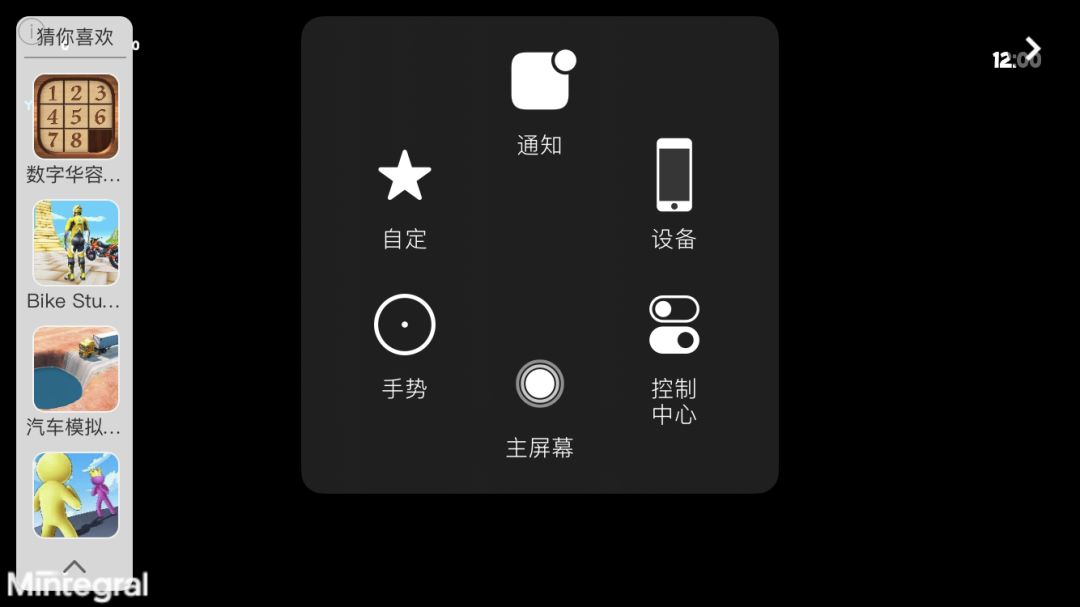The image size is (1080, 607).
Task: Open the 汽车模拟 car simulator game
Action: pyautogui.click(x=76, y=369)
